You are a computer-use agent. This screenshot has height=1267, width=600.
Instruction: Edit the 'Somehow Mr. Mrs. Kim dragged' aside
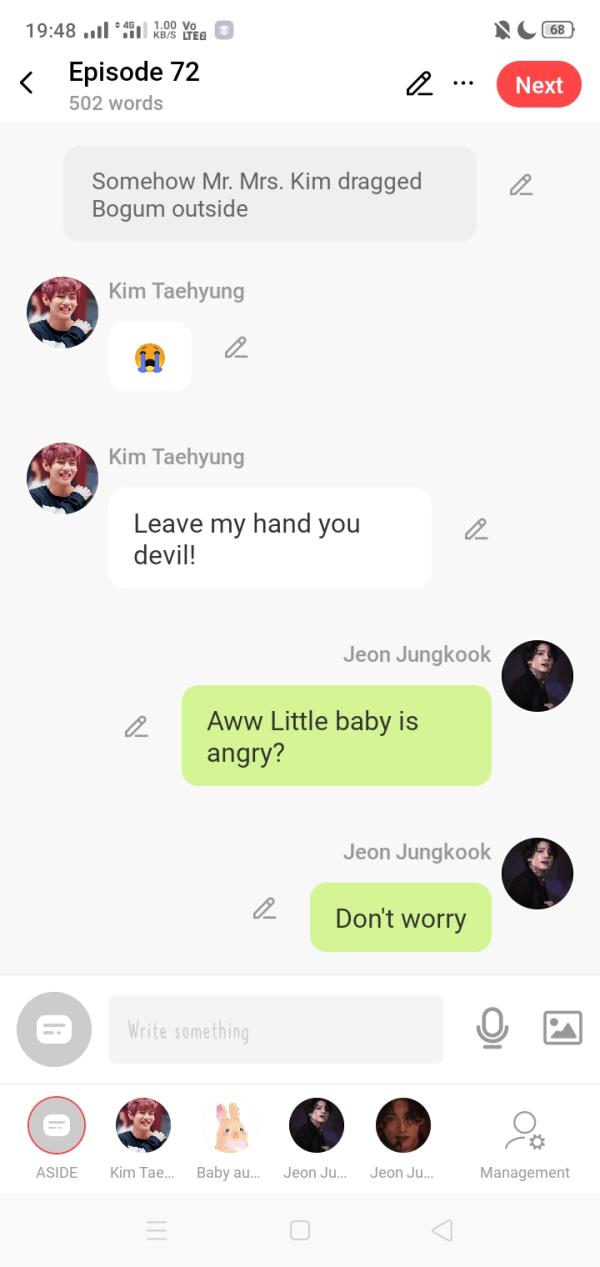tap(520, 185)
